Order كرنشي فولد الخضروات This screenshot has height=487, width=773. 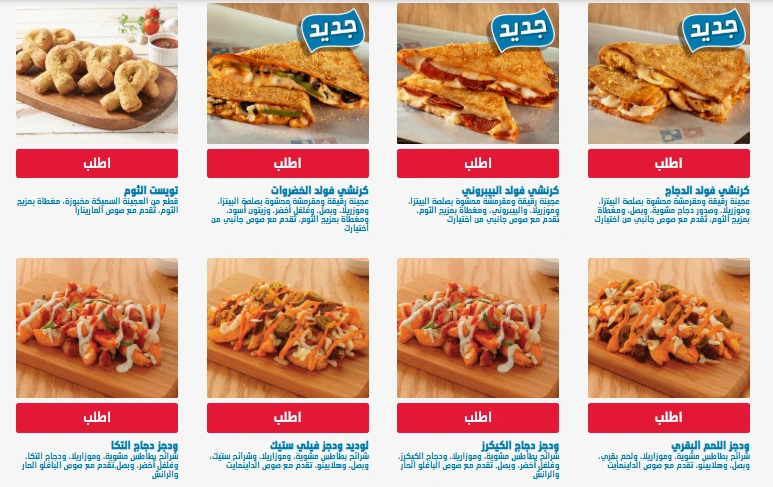tap(287, 163)
